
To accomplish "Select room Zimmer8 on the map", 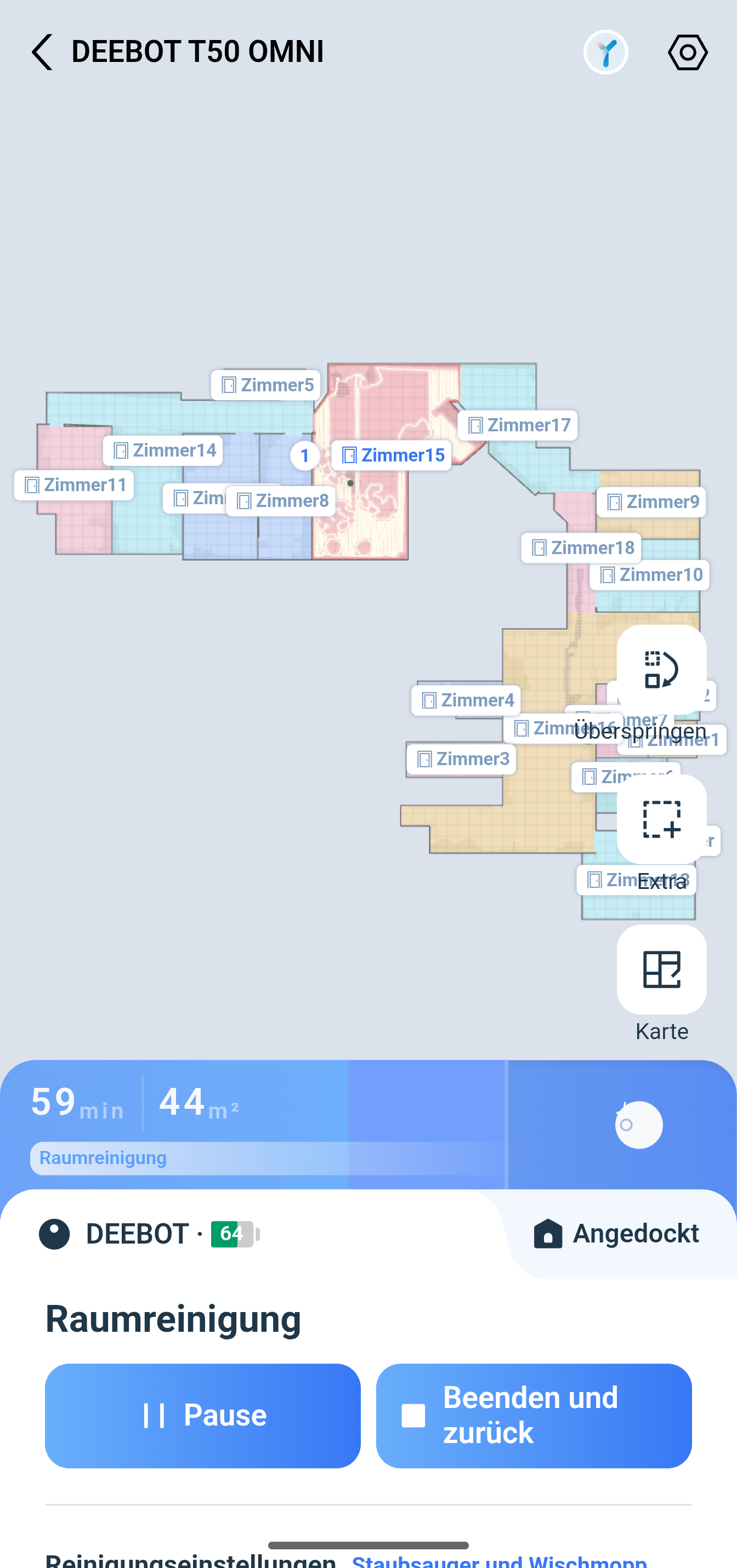I will [x=281, y=501].
